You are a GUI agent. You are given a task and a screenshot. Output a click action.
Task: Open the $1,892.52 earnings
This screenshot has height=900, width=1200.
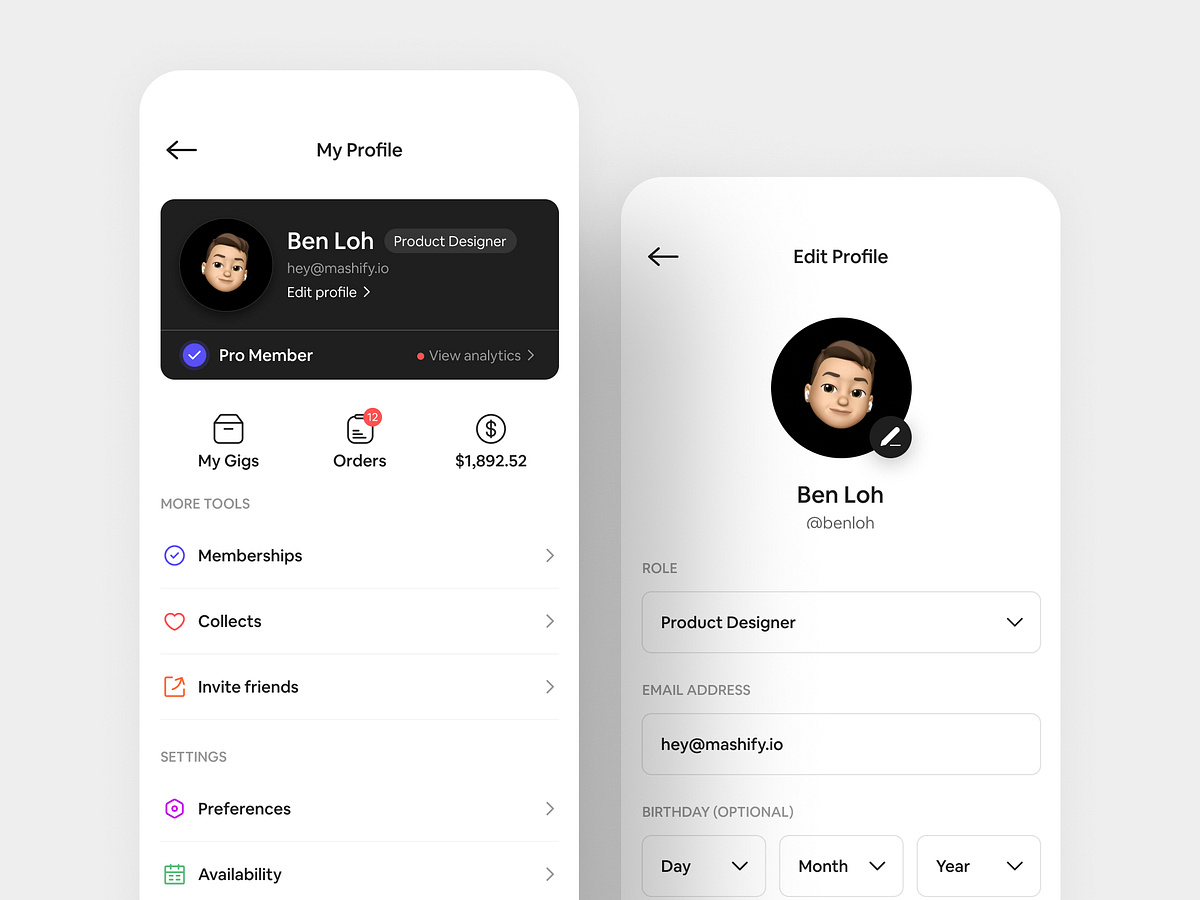tap(490, 442)
